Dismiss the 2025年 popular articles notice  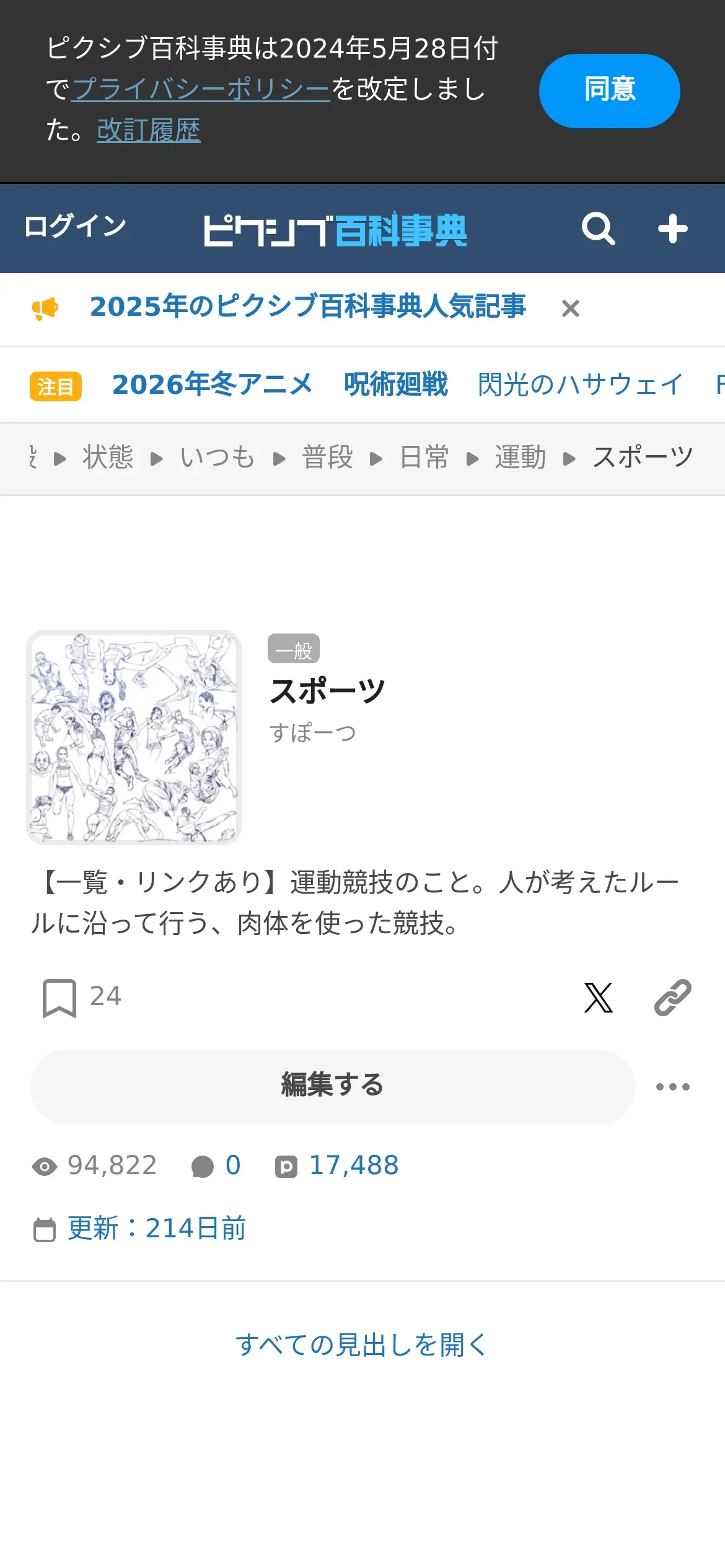coord(570,308)
